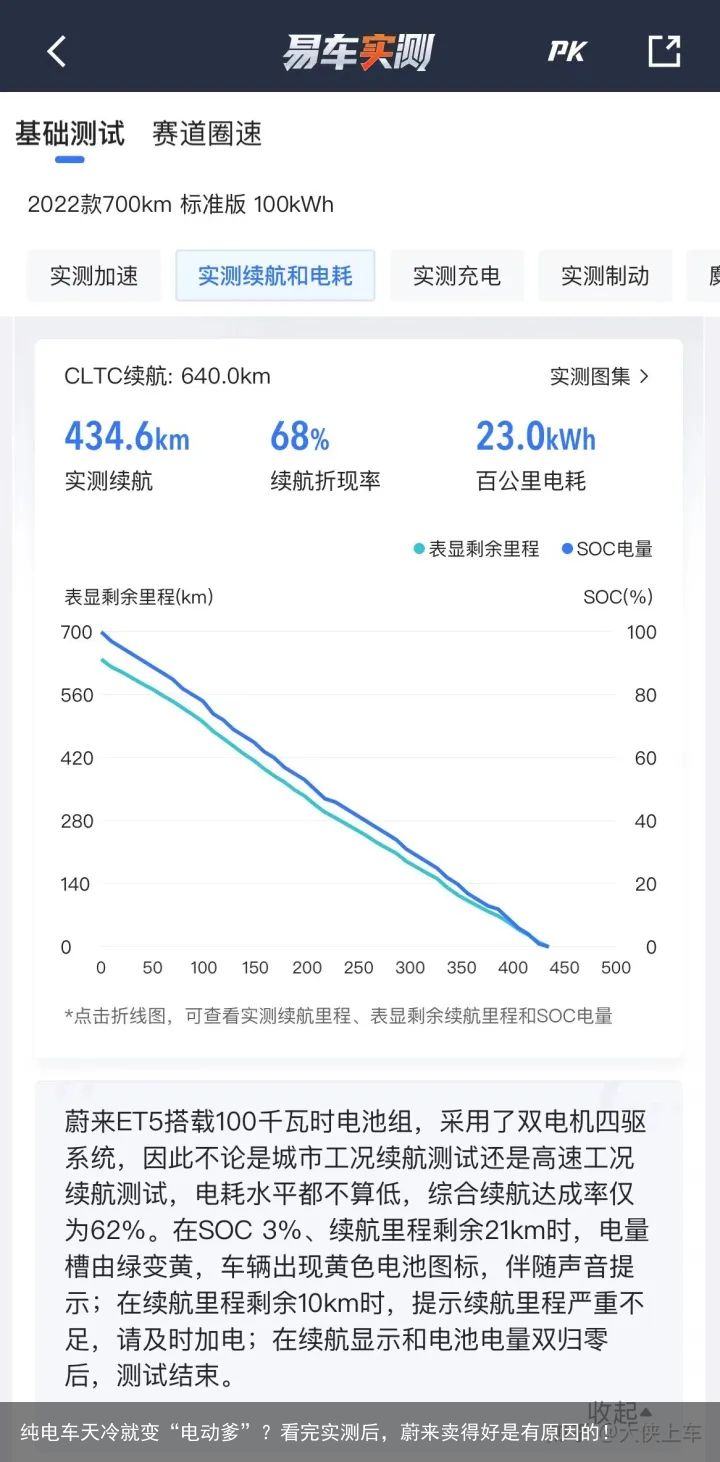Screen dimensions: 720x1462
Task: Show the 实测充电 results
Action: point(457,276)
